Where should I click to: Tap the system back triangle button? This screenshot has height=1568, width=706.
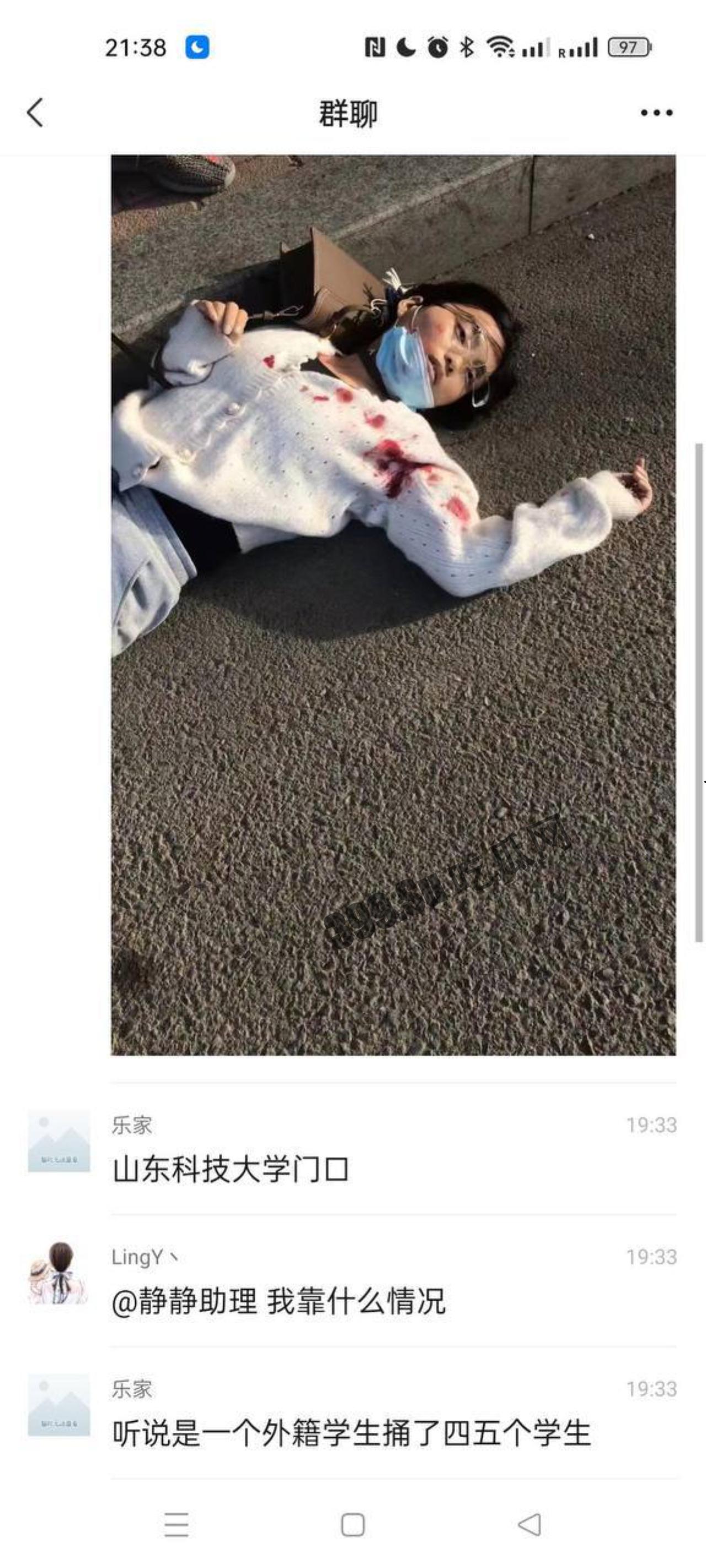(x=529, y=1525)
